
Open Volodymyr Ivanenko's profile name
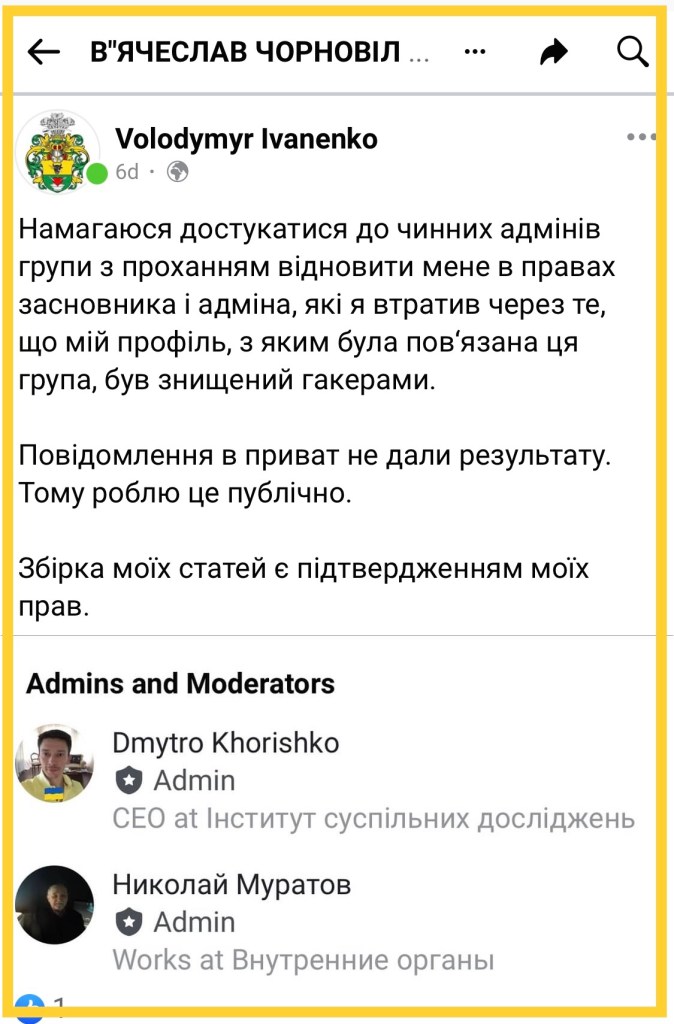pyautogui.click(x=246, y=139)
